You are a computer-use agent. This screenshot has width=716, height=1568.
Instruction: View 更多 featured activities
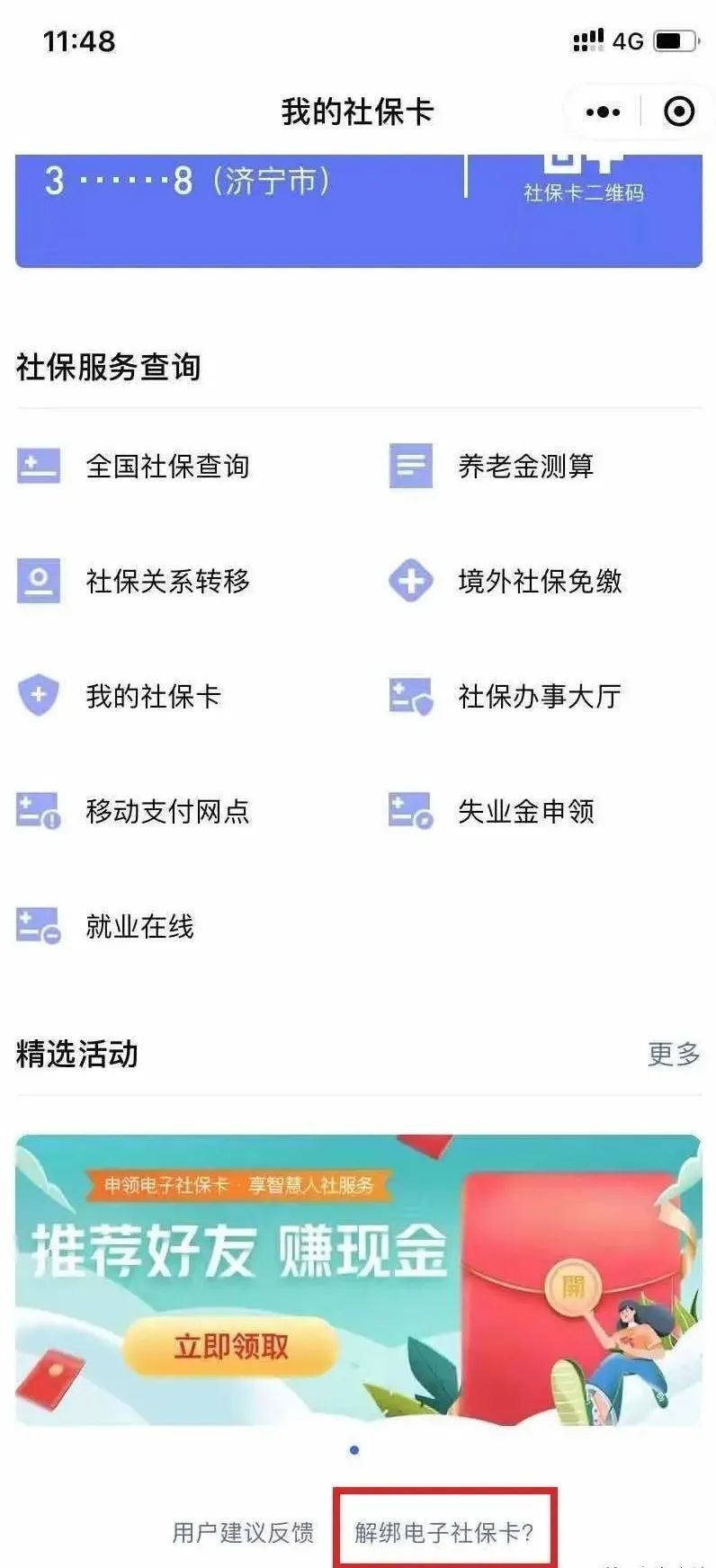[674, 1054]
